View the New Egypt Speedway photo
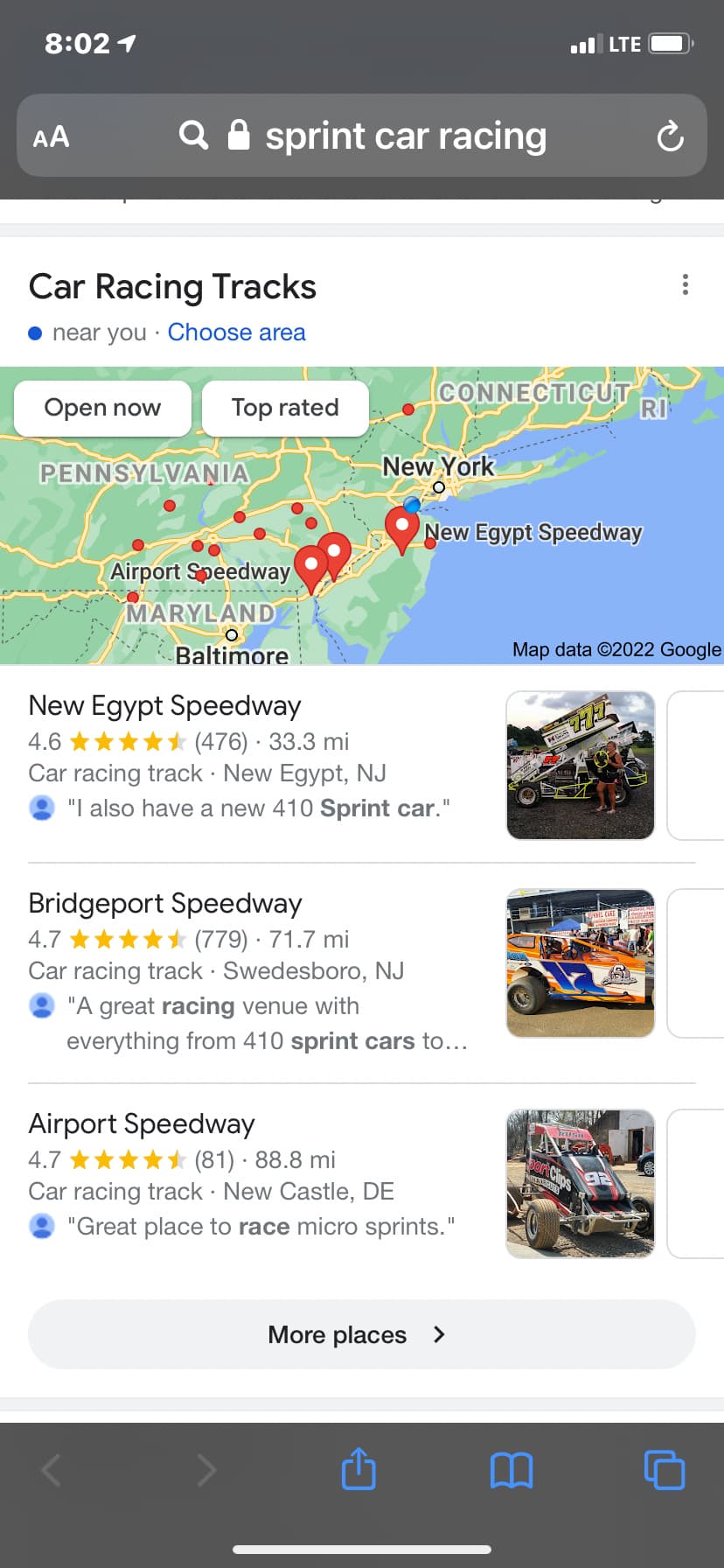724x1568 pixels. coord(581,766)
